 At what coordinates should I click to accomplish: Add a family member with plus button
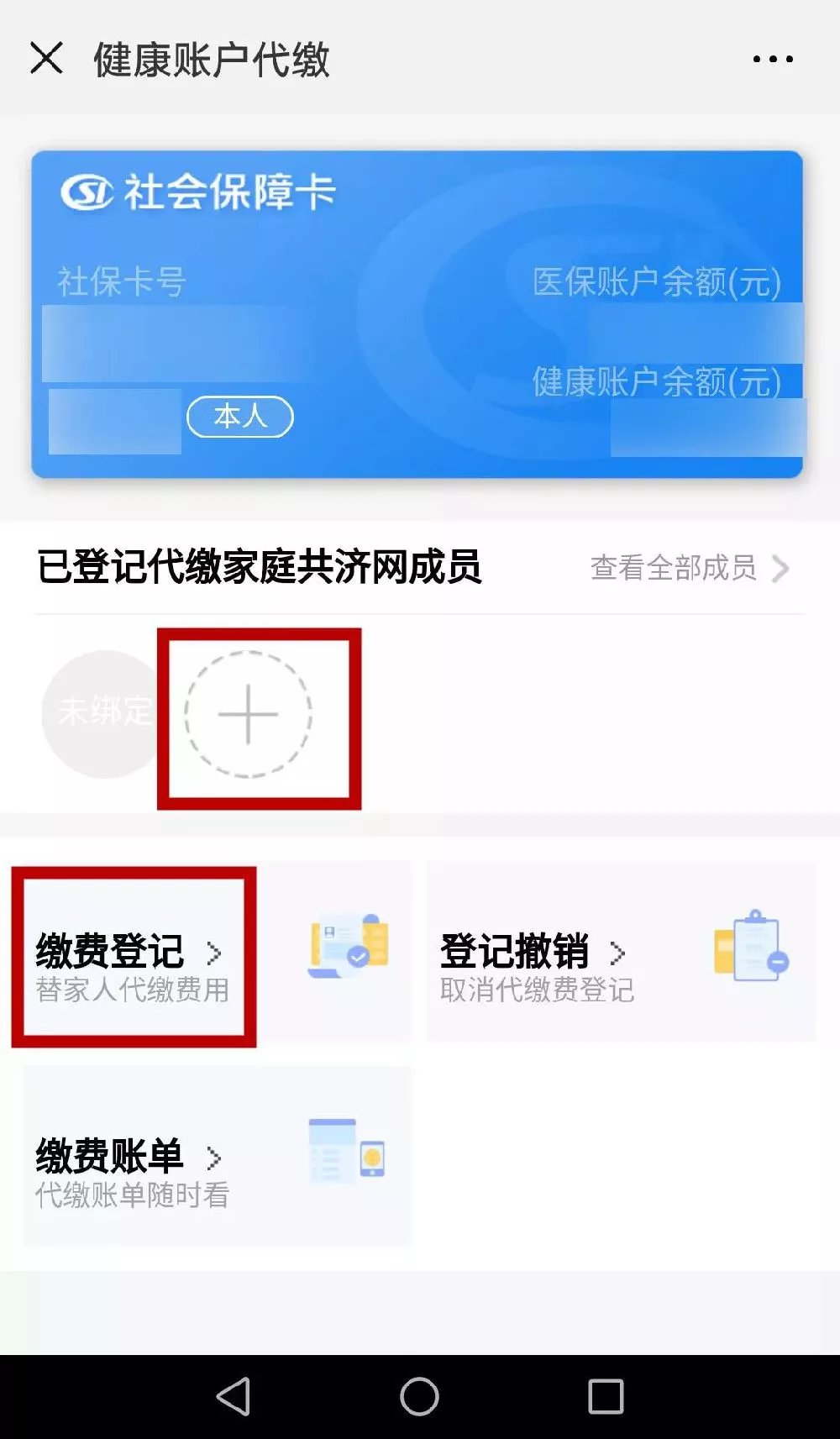coord(248,715)
